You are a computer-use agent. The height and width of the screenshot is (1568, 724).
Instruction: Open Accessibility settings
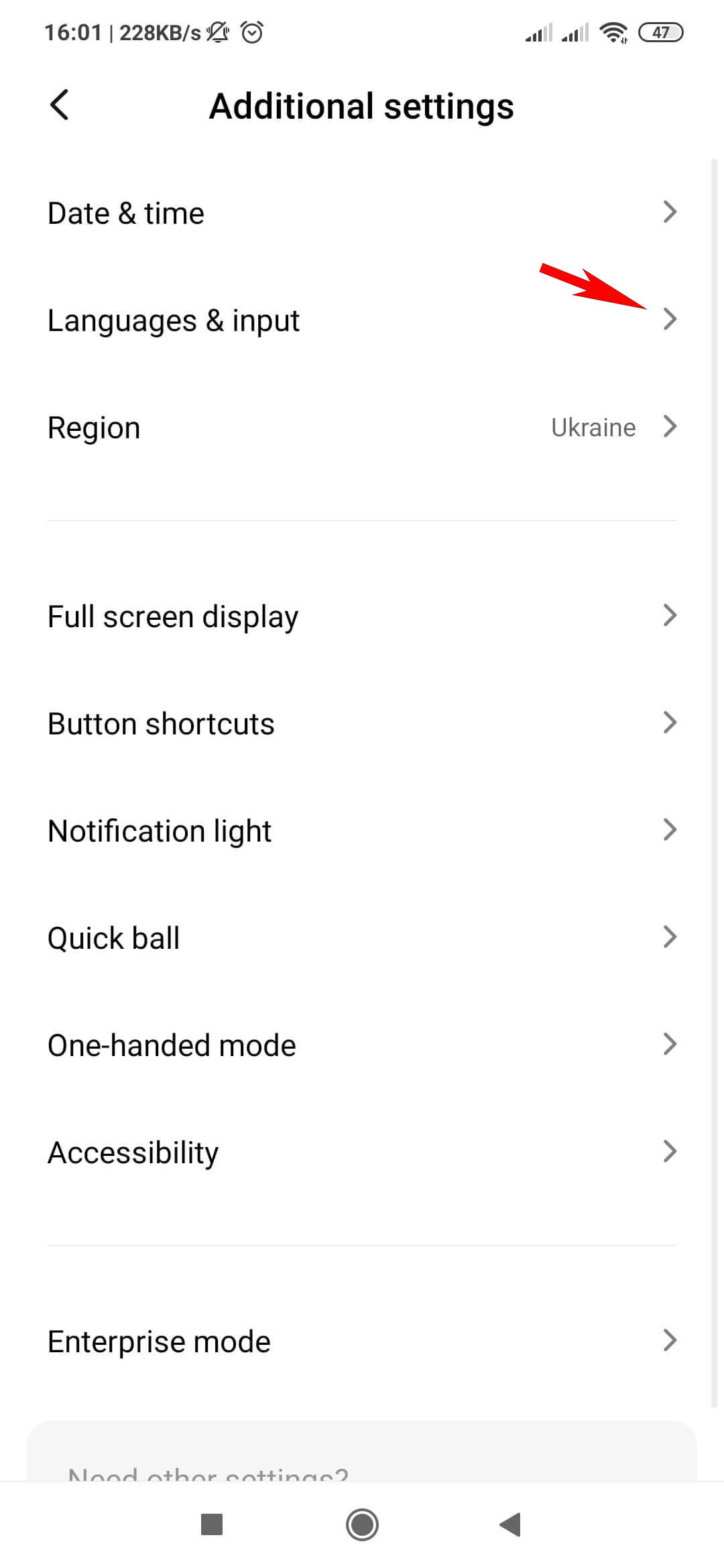pyautogui.click(x=362, y=1151)
